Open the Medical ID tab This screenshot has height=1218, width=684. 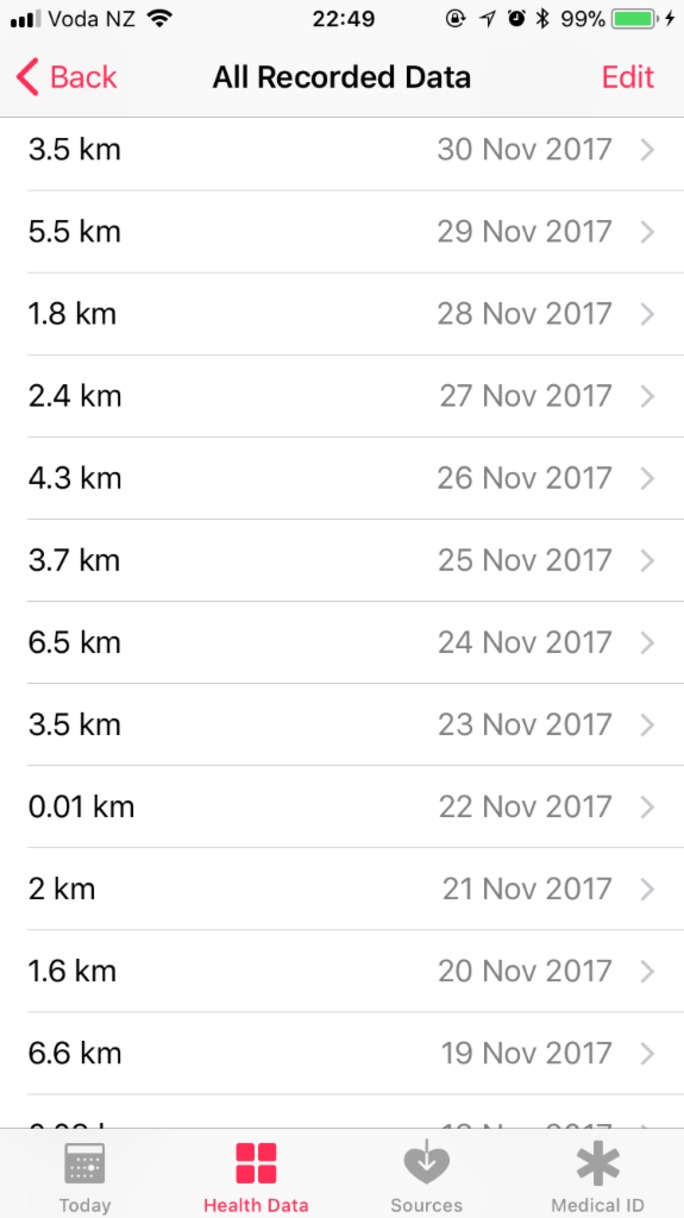pos(598,1178)
